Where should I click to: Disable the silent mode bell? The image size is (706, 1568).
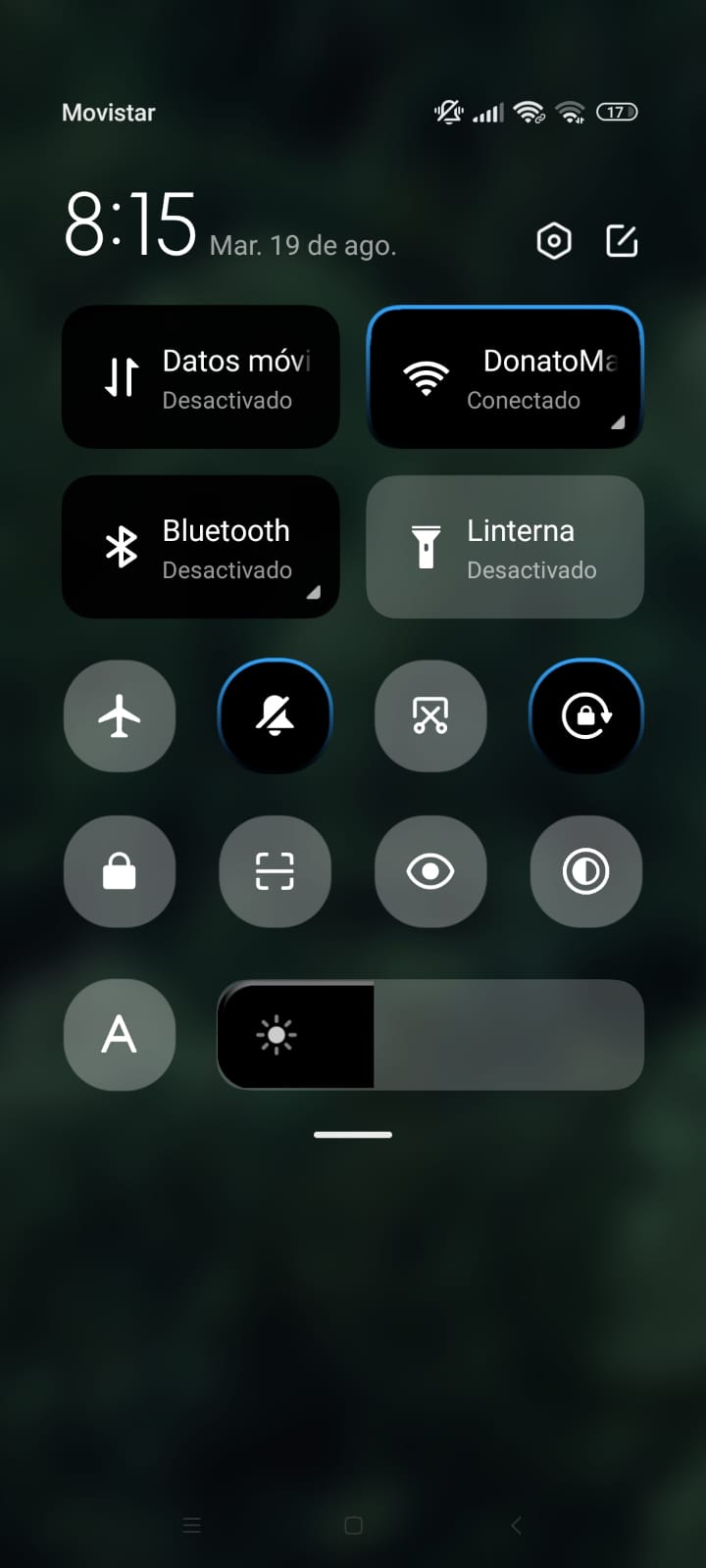[275, 716]
